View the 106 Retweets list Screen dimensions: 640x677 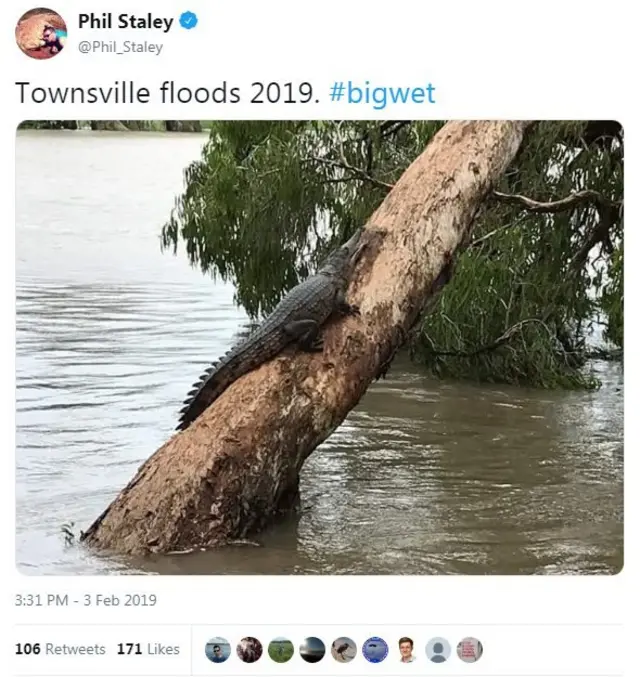tap(60, 649)
